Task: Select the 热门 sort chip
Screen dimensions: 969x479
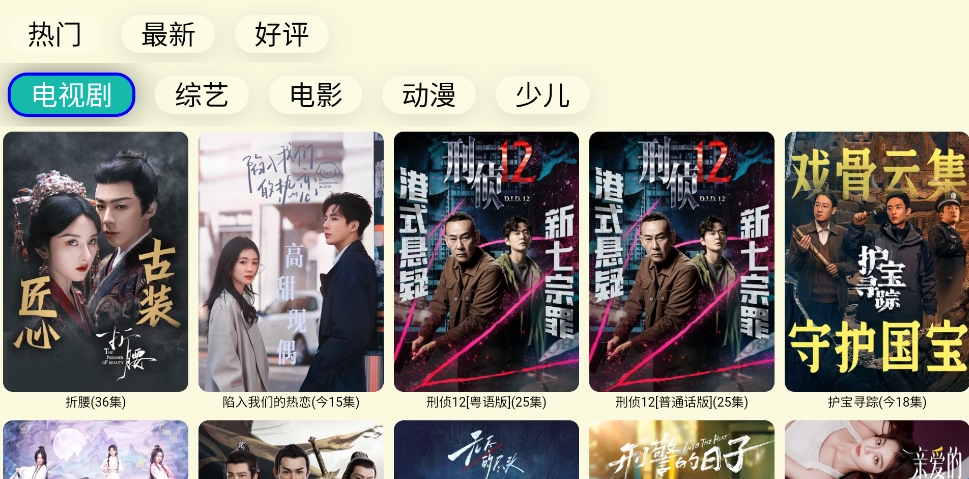Action: click(54, 34)
